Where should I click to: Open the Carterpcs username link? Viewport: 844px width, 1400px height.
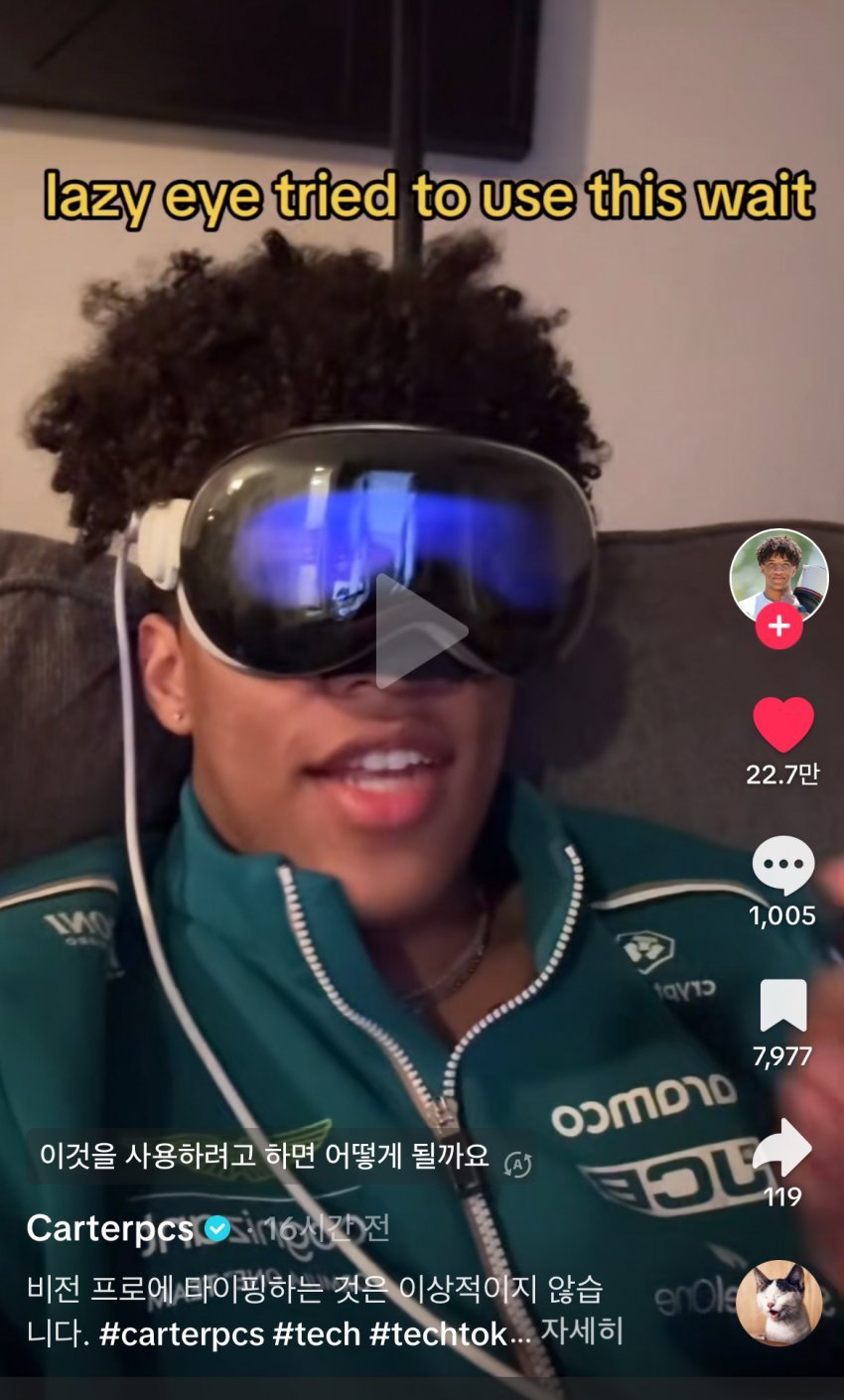pyautogui.click(x=110, y=1229)
